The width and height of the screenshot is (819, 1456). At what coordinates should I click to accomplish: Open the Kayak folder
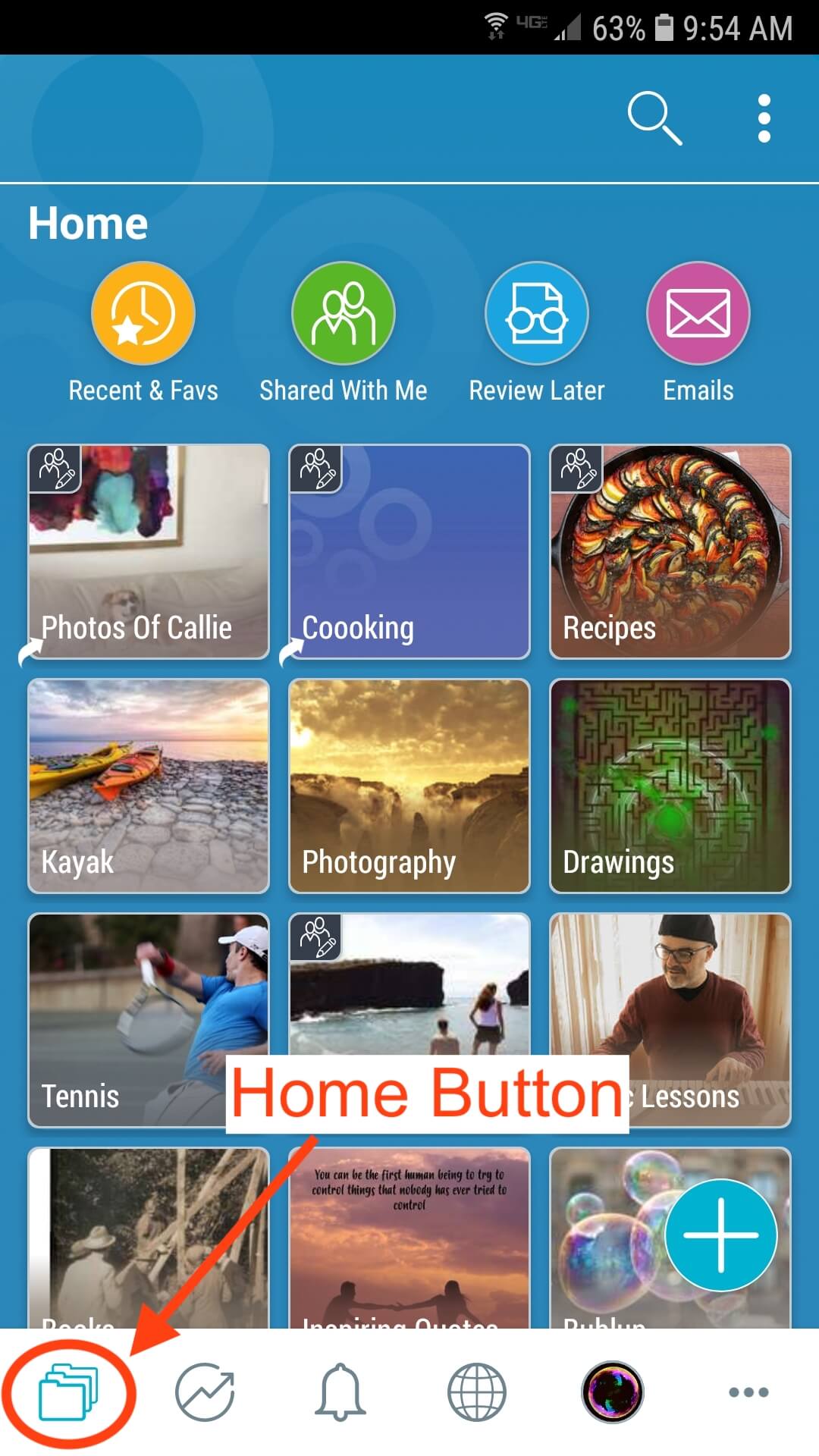[149, 786]
